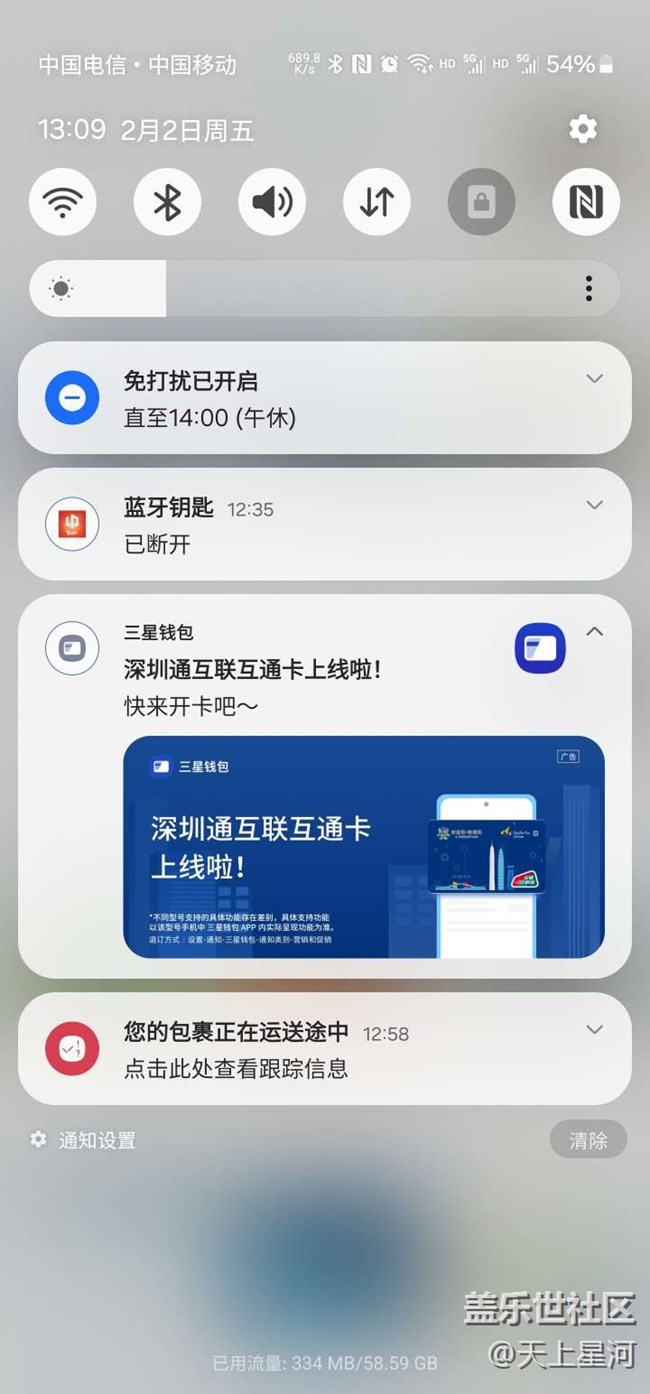This screenshot has width=650, height=1394.
Task: Open the brightness options three-dot menu
Action: (x=589, y=289)
